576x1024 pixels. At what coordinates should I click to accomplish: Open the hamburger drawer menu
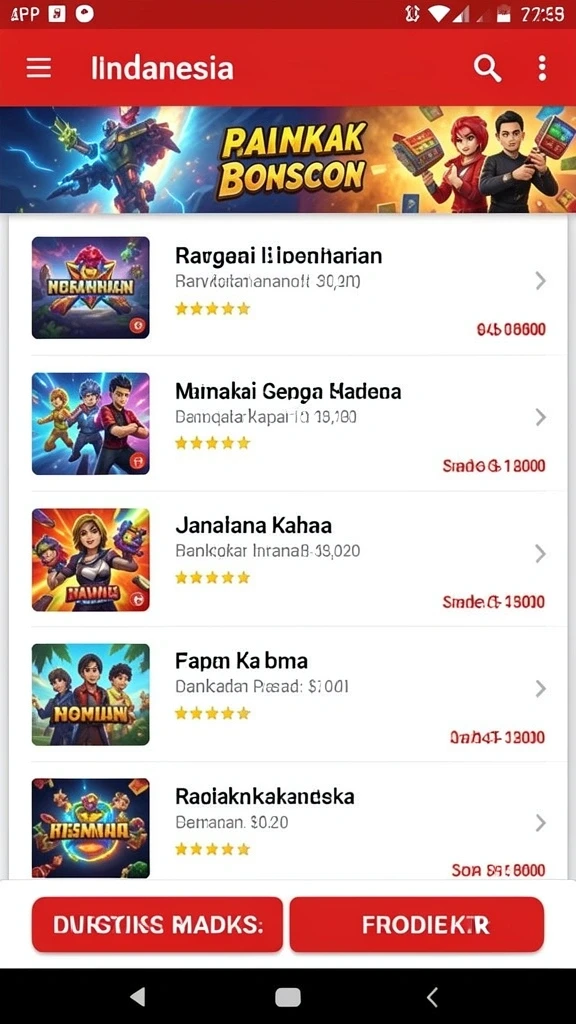(x=39, y=67)
